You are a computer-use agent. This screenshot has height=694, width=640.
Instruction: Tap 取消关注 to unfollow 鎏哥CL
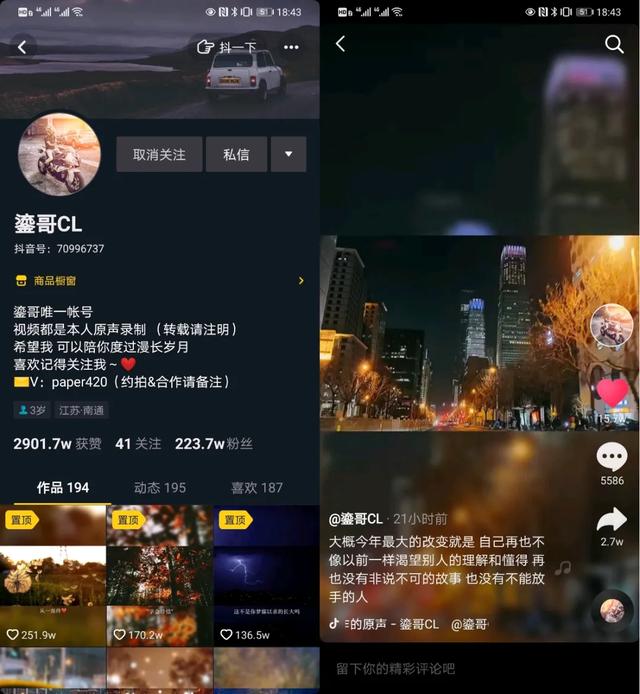click(x=159, y=155)
